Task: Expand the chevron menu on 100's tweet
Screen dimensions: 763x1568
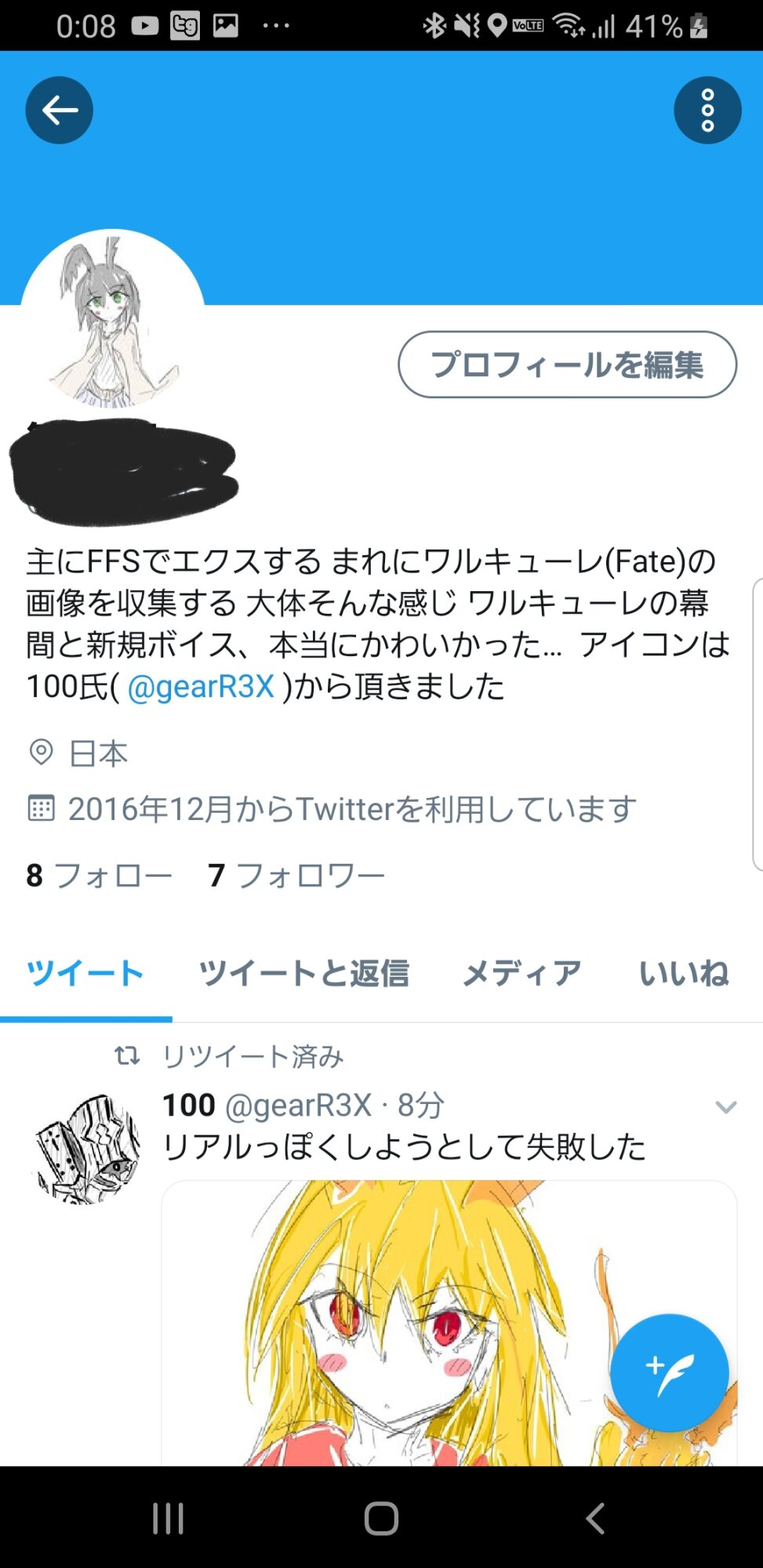Action: (725, 1107)
